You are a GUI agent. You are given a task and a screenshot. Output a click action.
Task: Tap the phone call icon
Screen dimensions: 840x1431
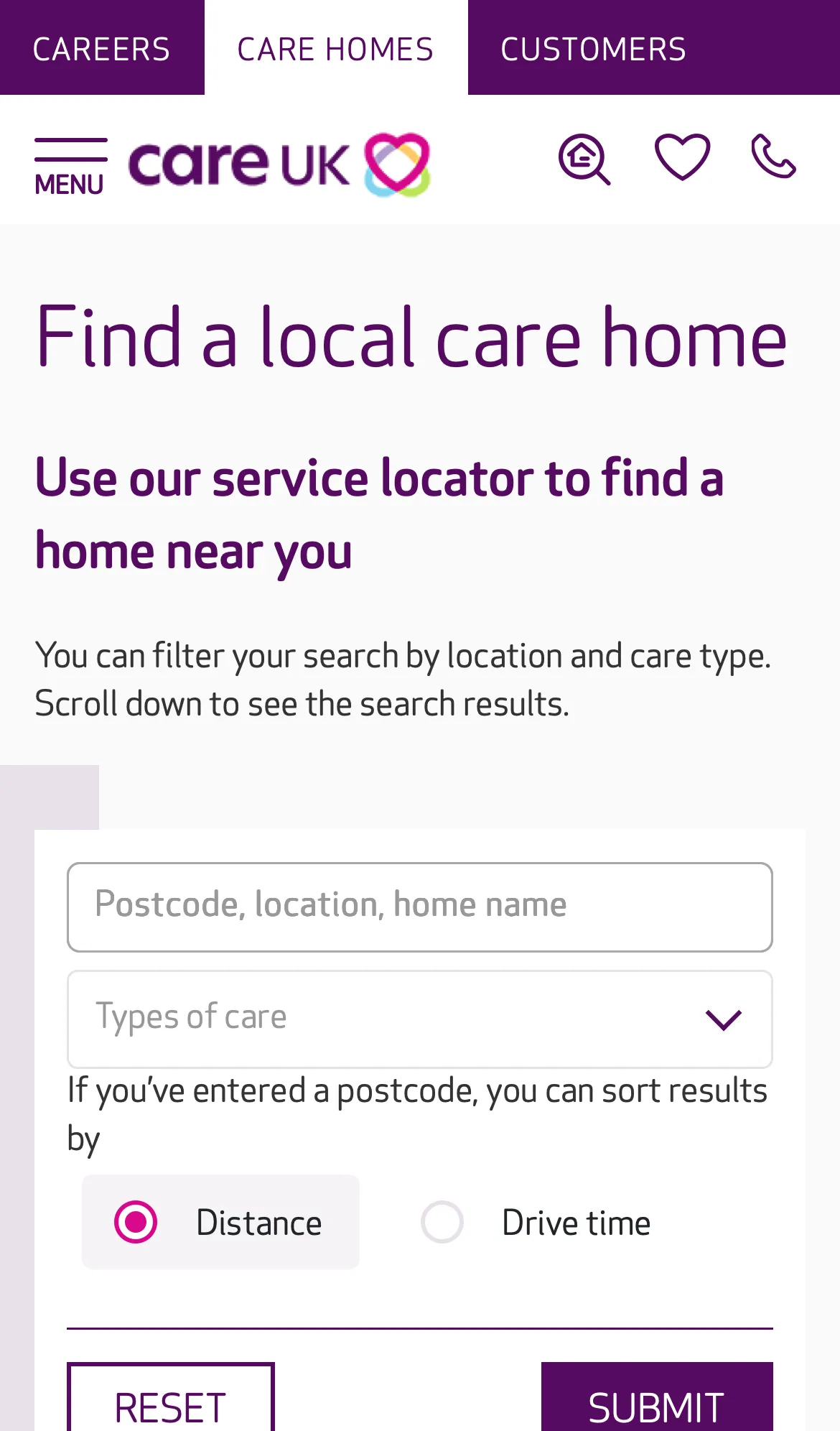774,157
